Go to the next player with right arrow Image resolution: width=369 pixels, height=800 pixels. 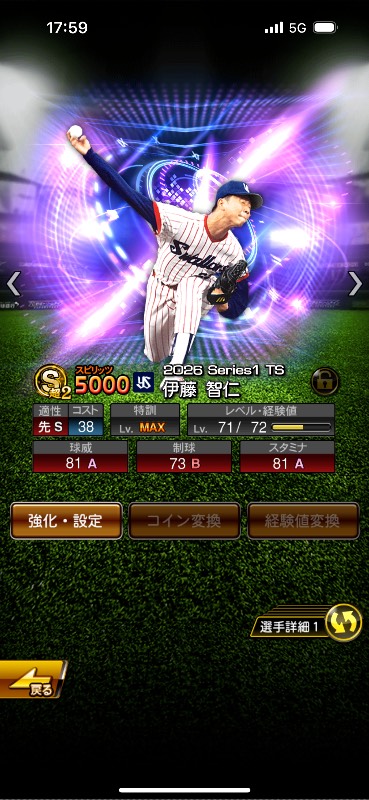pyautogui.click(x=355, y=284)
